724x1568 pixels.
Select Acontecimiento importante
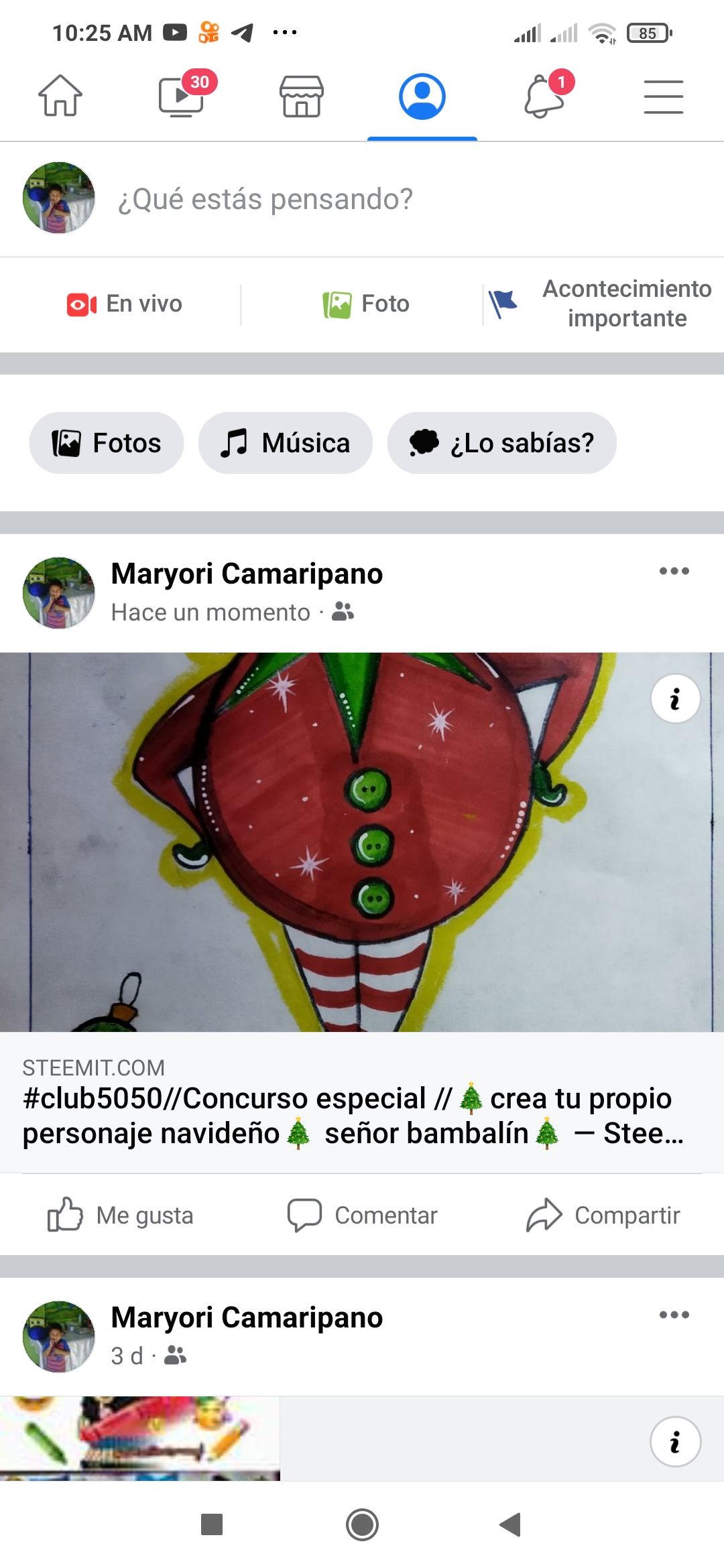[x=600, y=304]
